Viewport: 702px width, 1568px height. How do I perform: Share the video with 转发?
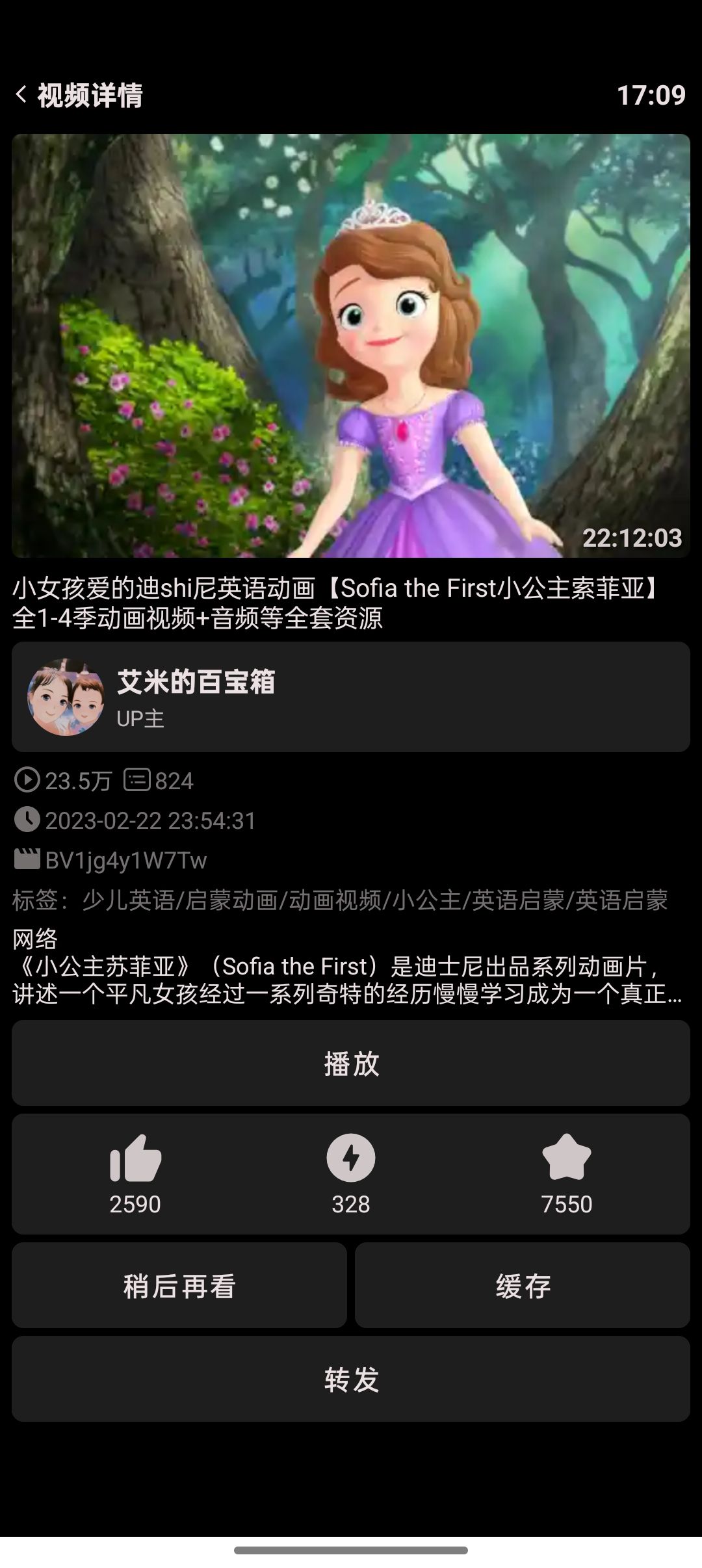(x=351, y=1379)
